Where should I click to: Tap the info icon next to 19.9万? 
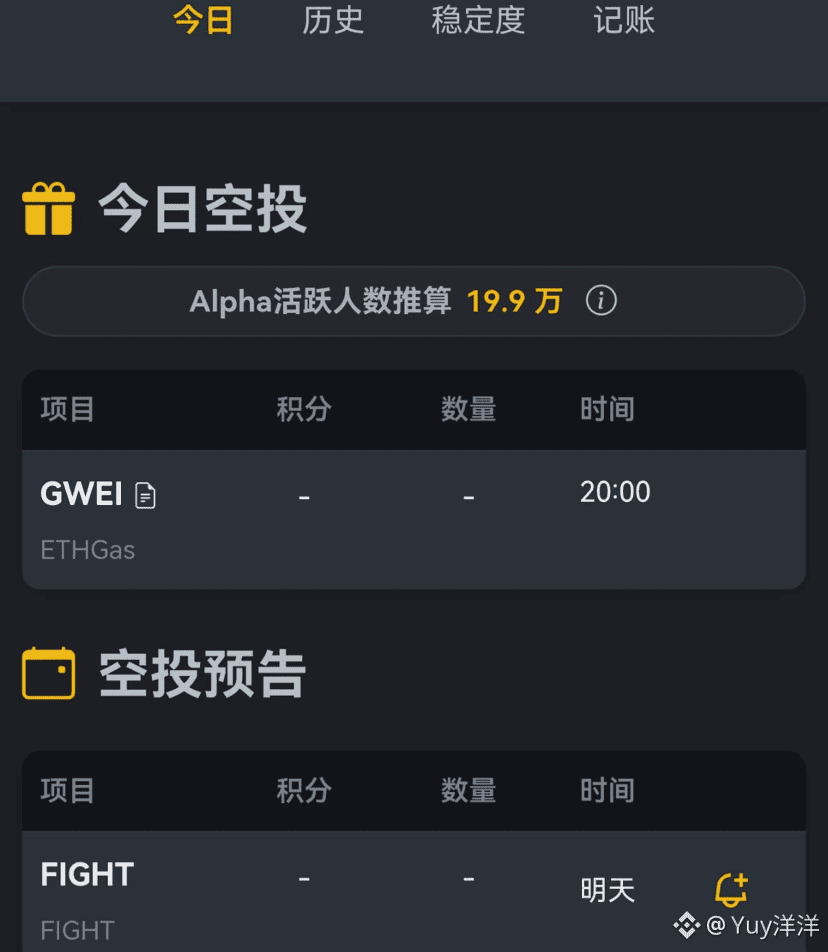(x=601, y=300)
